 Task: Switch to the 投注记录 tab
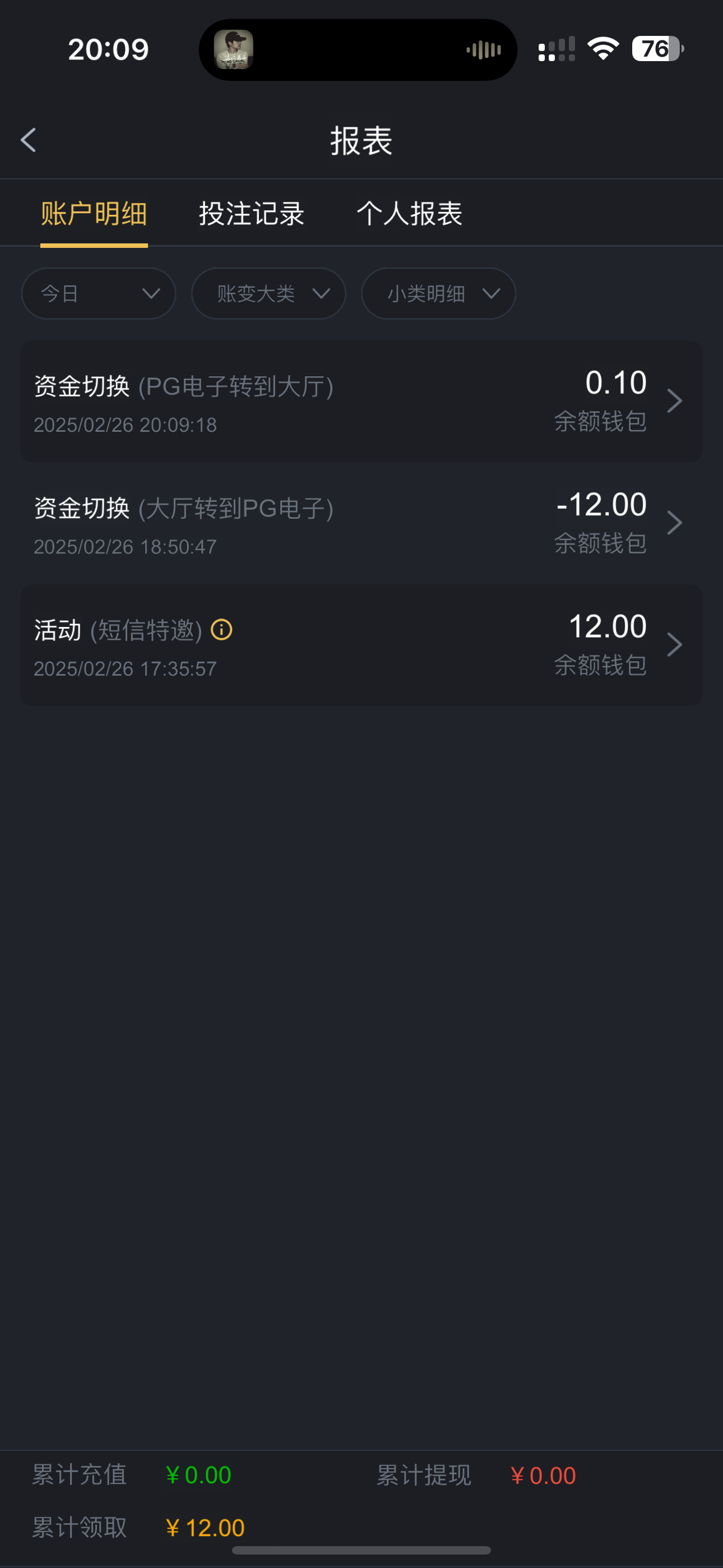coord(251,214)
